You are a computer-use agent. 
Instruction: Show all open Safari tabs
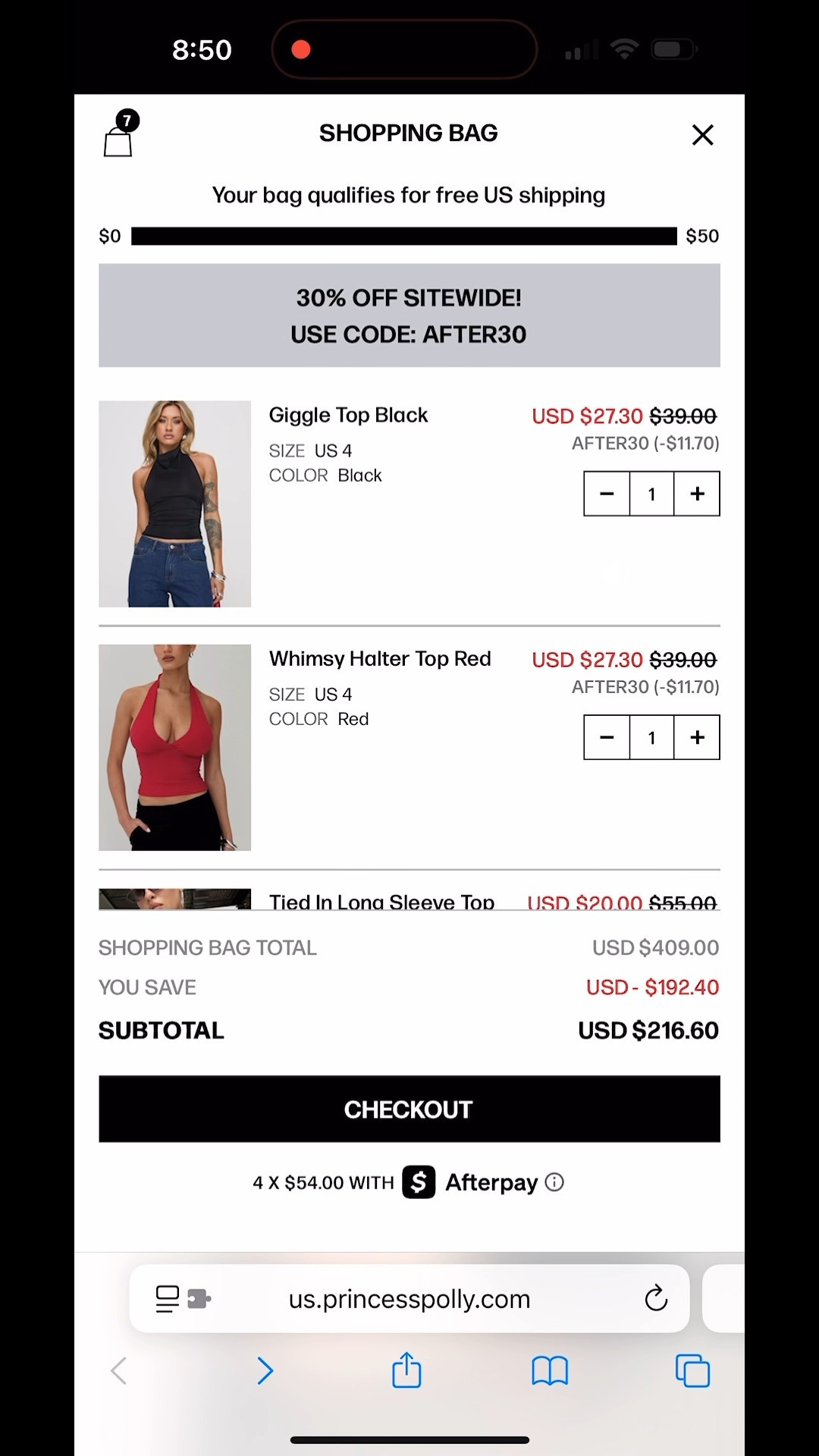692,1370
